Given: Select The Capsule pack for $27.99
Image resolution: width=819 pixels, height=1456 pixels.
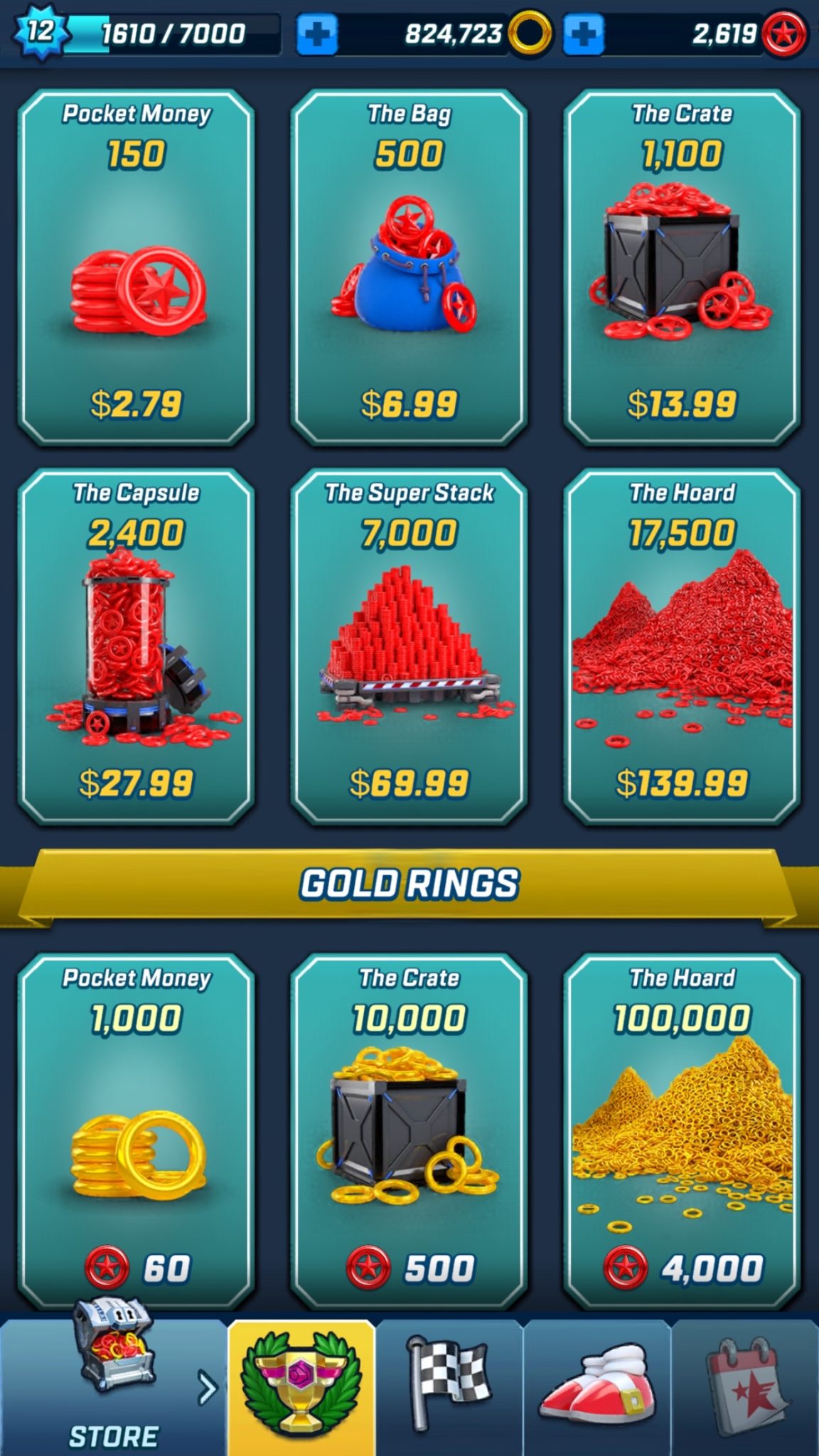Looking at the screenshot, I should coord(136,647).
